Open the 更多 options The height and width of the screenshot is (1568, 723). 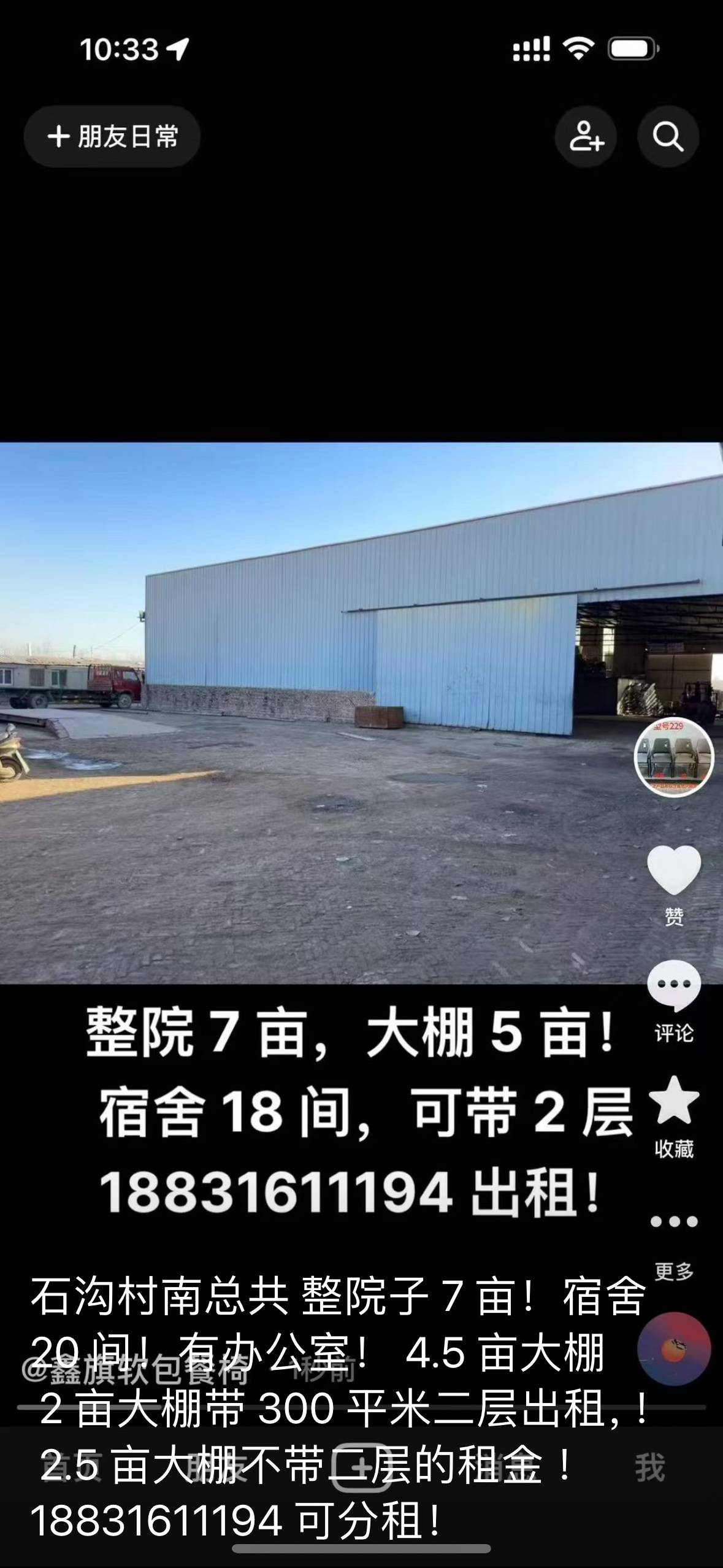pyautogui.click(x=673, y=1222)
